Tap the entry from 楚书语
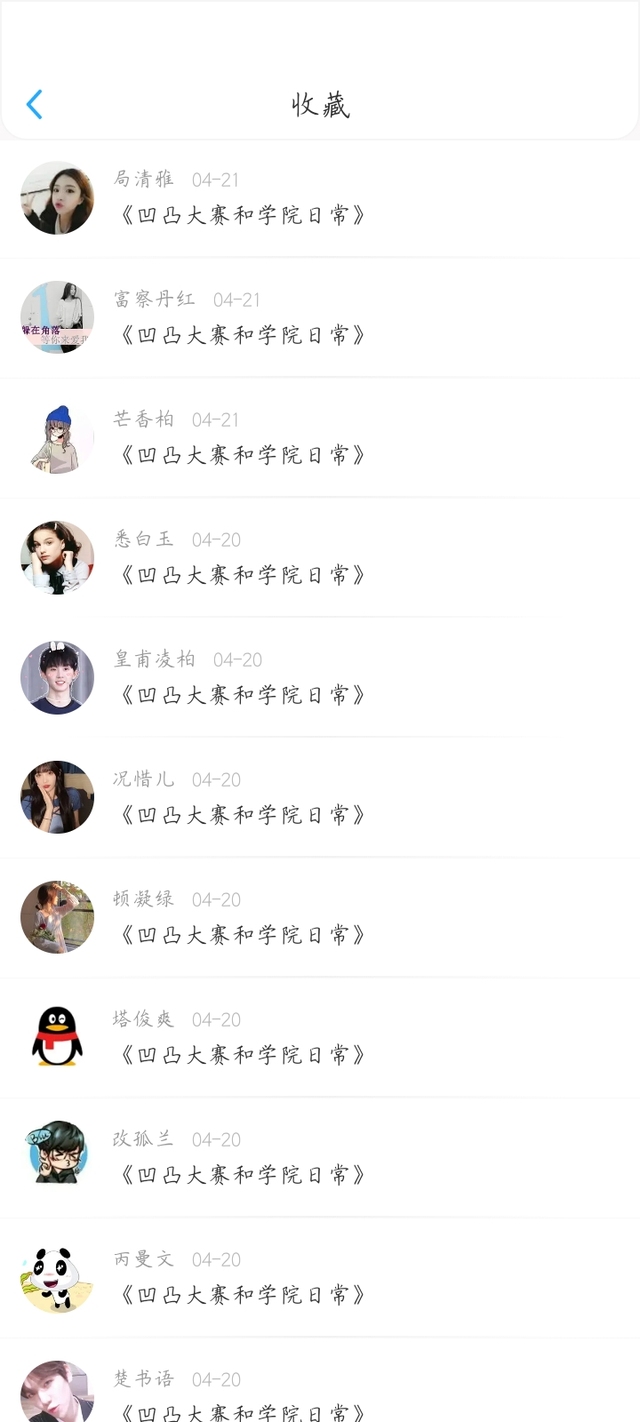Image resolution: width=640 pixels, height=1422 pixels. click(320, 1380)
